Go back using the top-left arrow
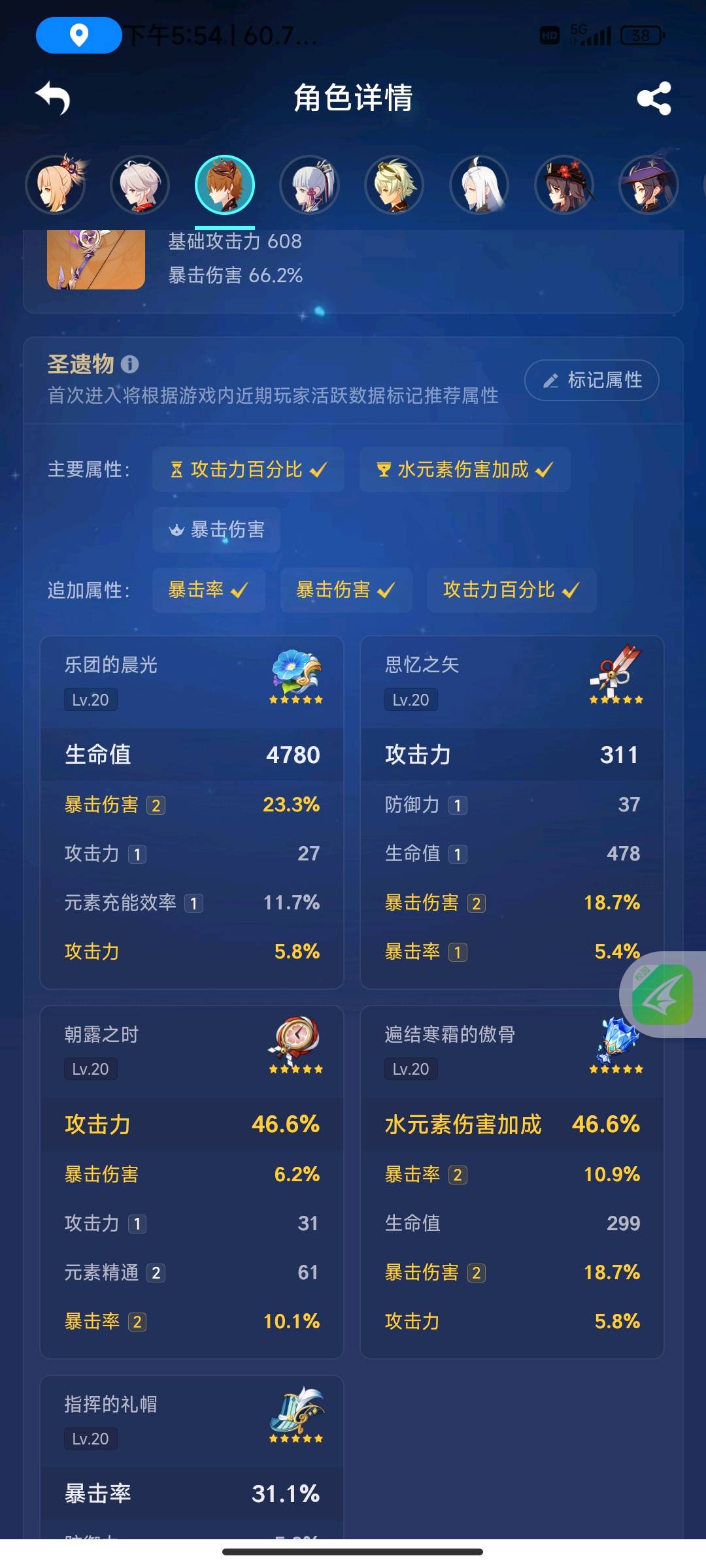 click(x=53, y=98)
